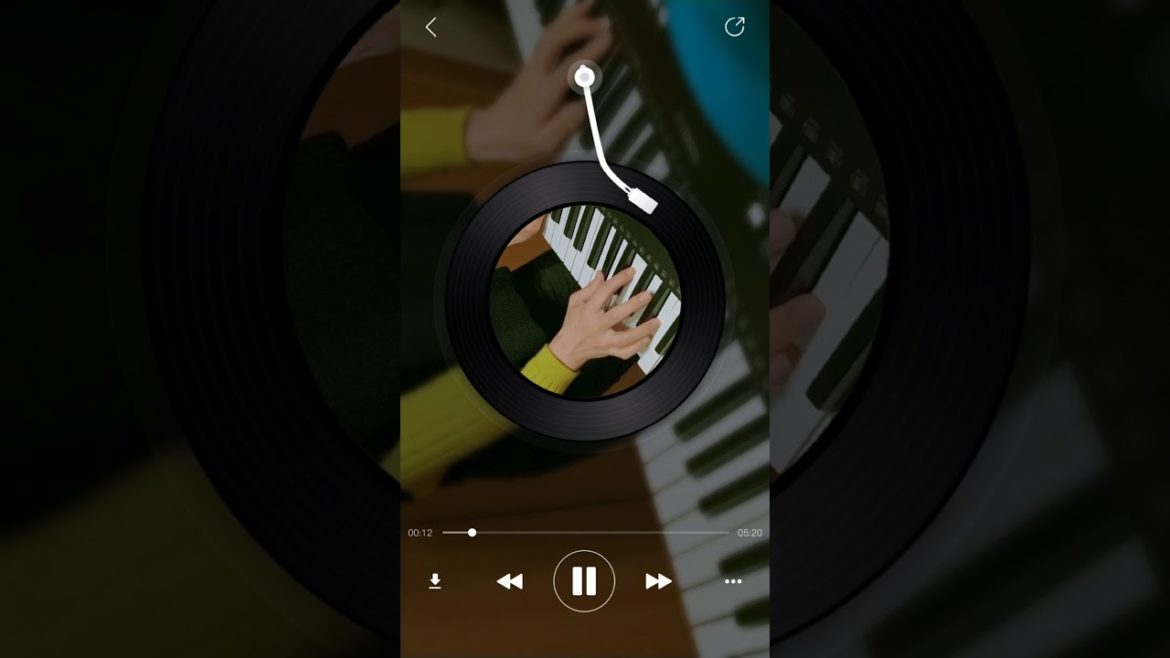This screenshot has height=658, width=1170.
Task: Open the more options menu
Action: click(x=733, y=581)
